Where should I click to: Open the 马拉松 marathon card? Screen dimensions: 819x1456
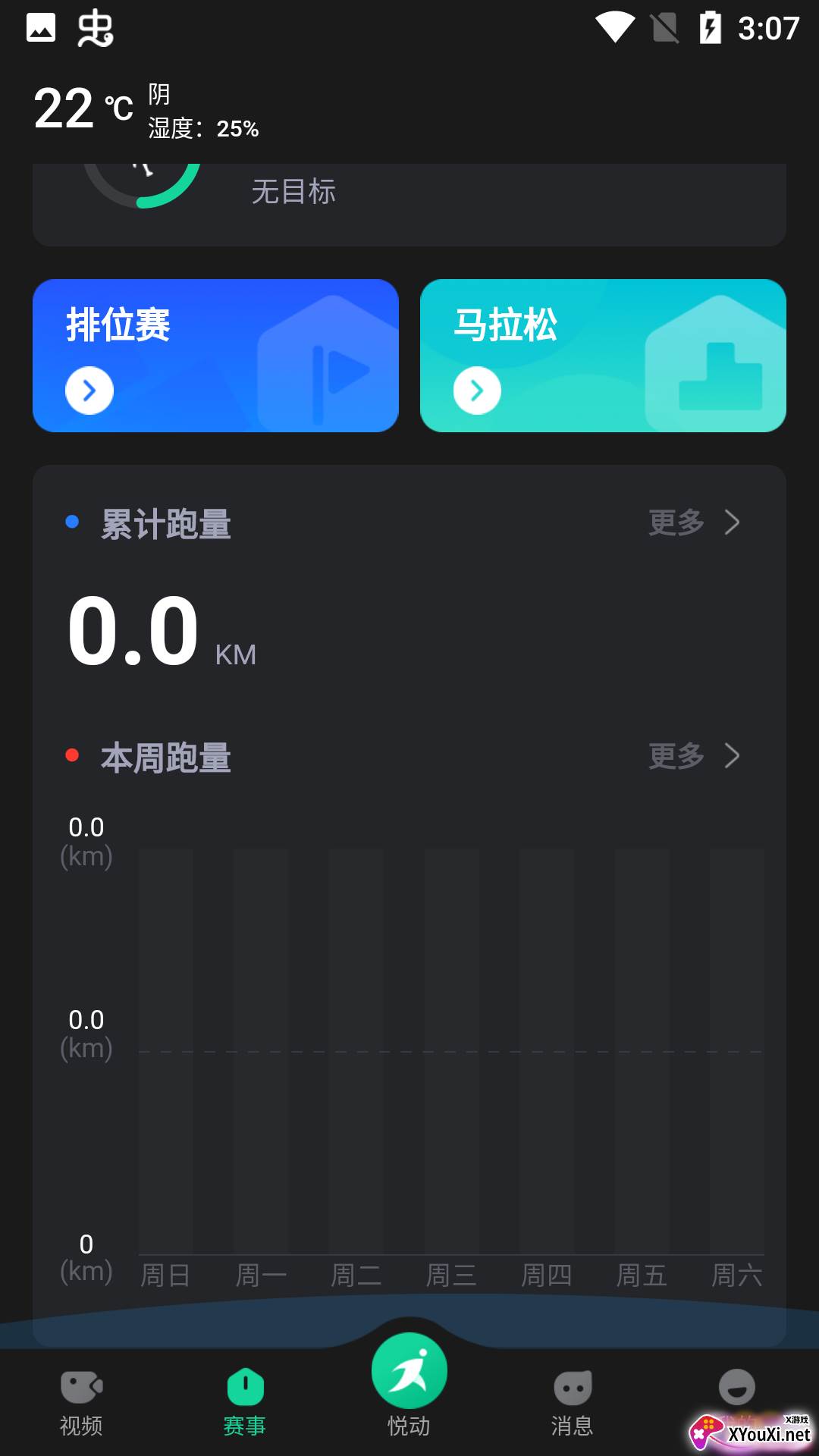click(603, 356)
